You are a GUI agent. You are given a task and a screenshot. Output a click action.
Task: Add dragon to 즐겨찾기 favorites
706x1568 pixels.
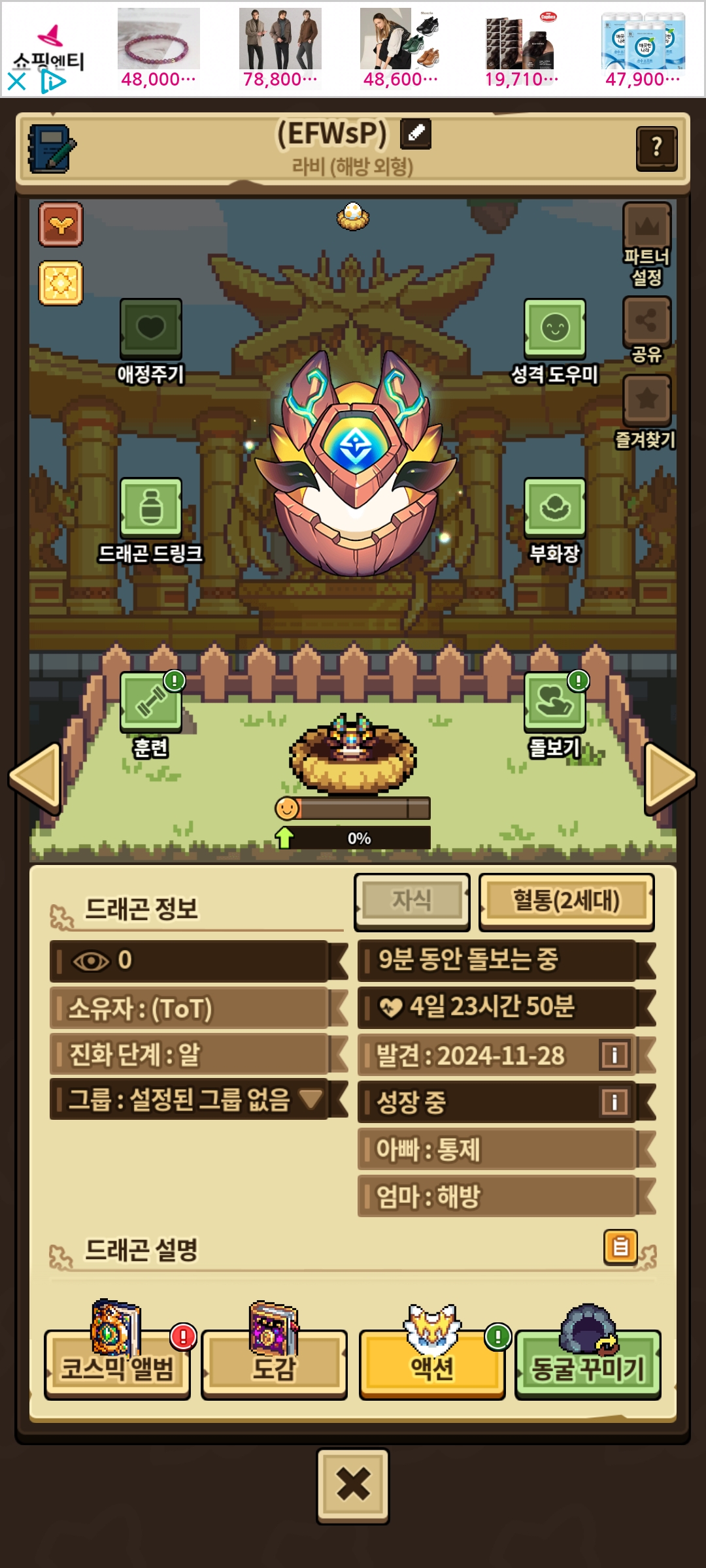coord(647,399)
